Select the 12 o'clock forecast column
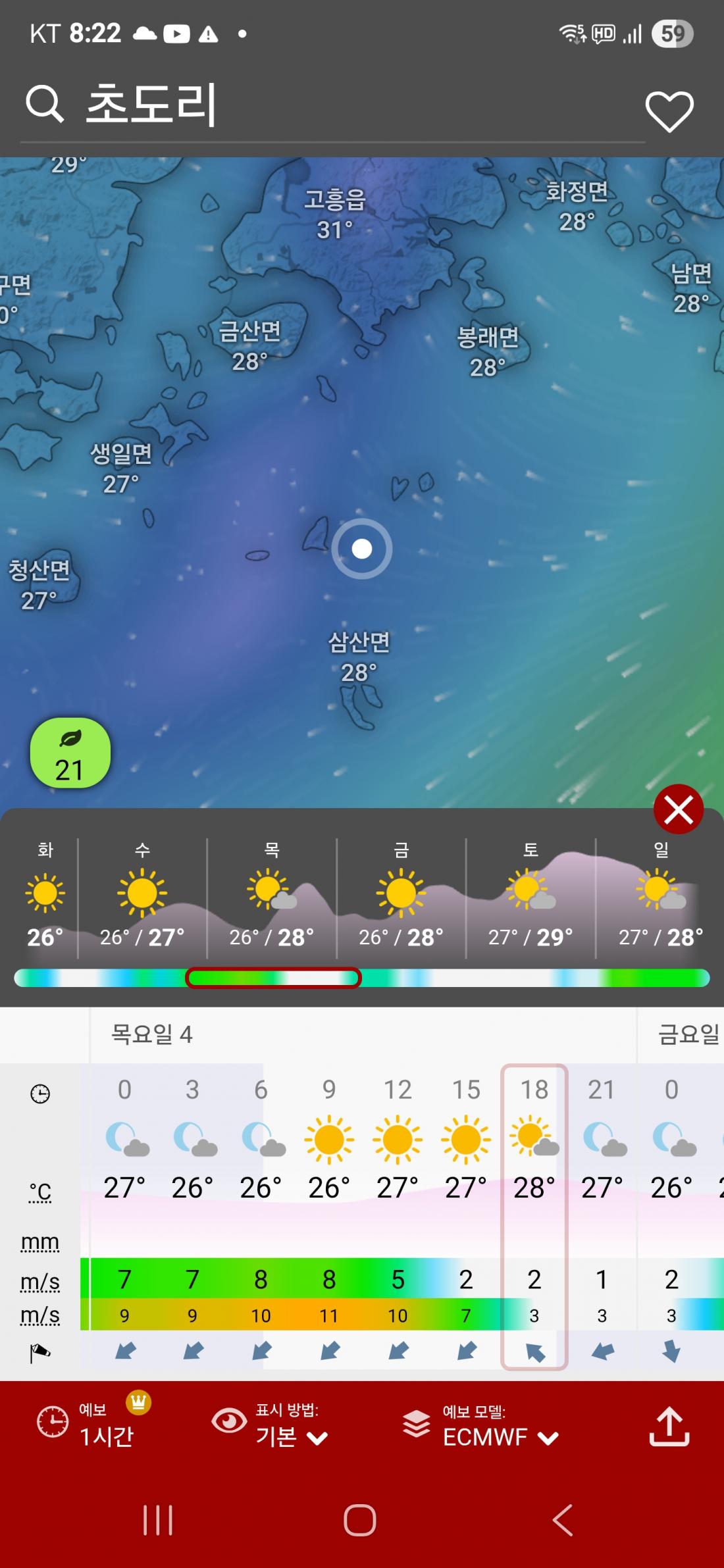 tap(398, 1217)
